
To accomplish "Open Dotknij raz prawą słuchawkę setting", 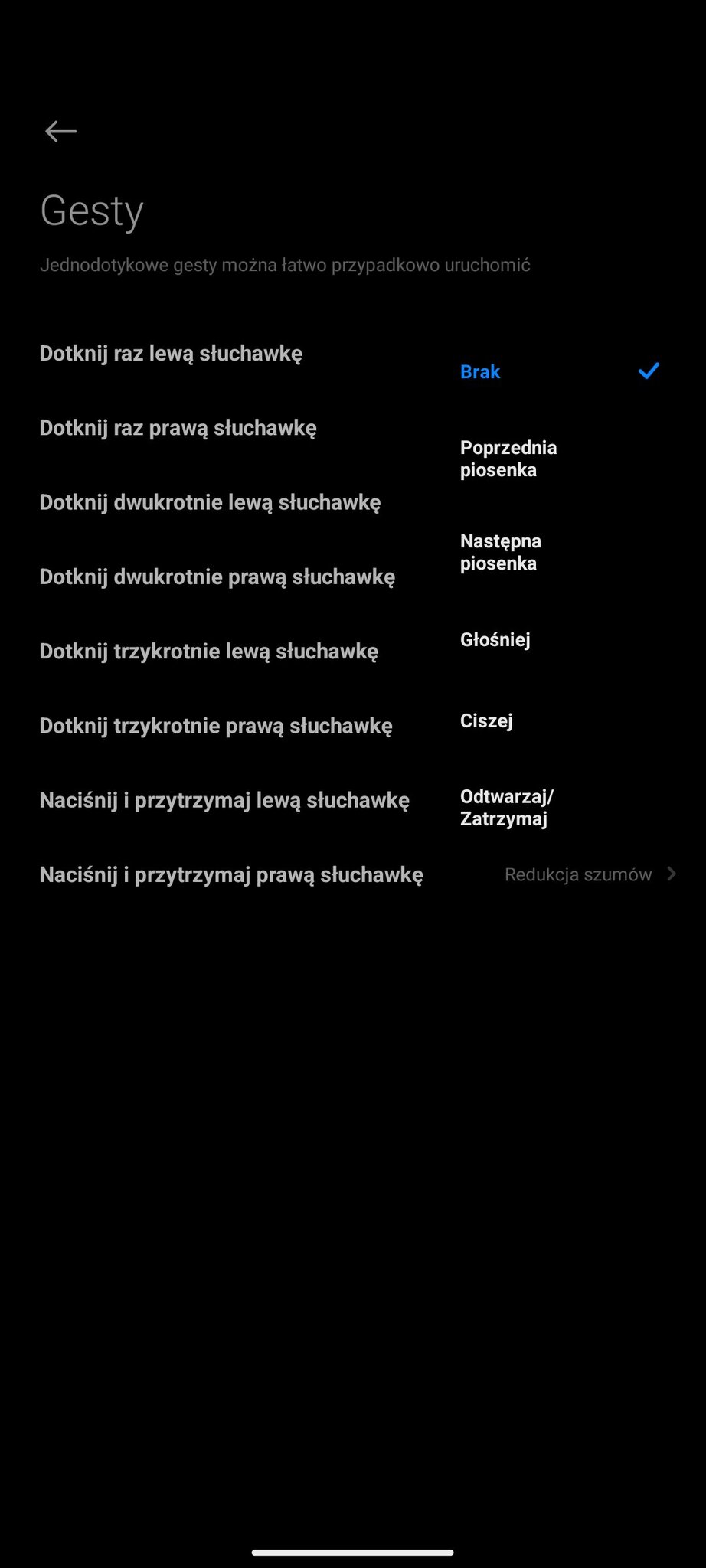I will (178, 428).
